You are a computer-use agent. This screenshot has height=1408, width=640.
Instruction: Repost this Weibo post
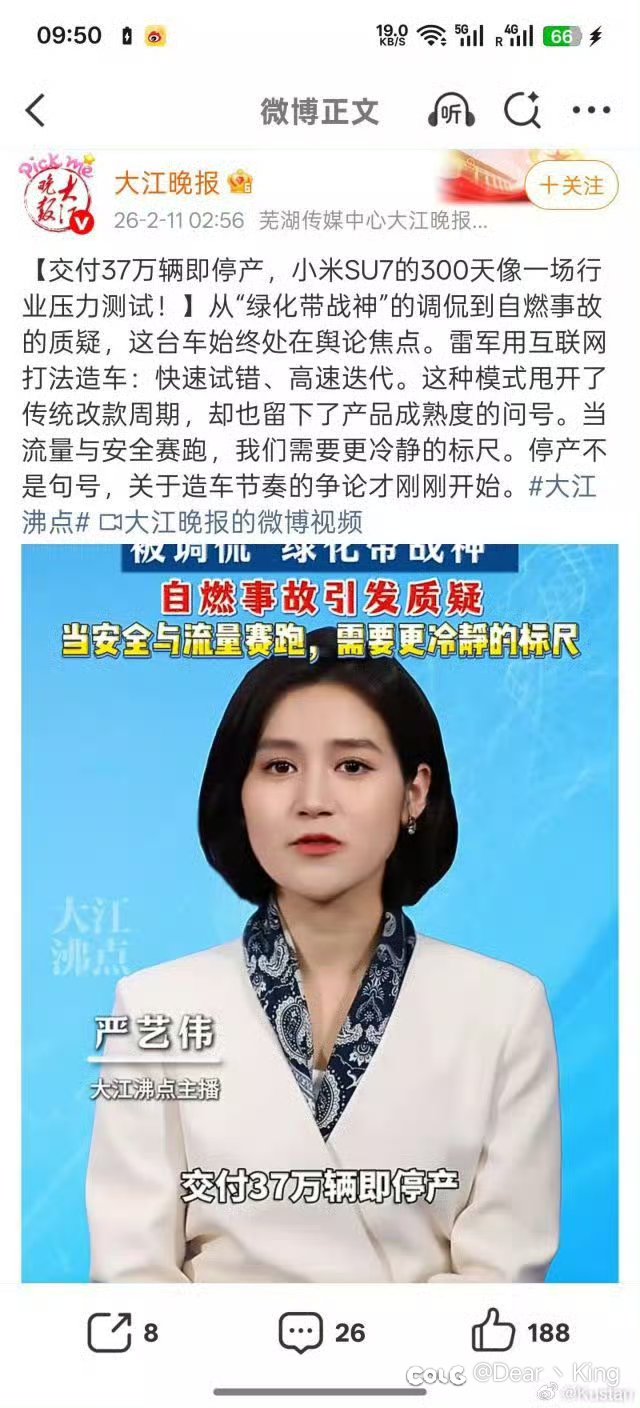[x=122, y=1332]
